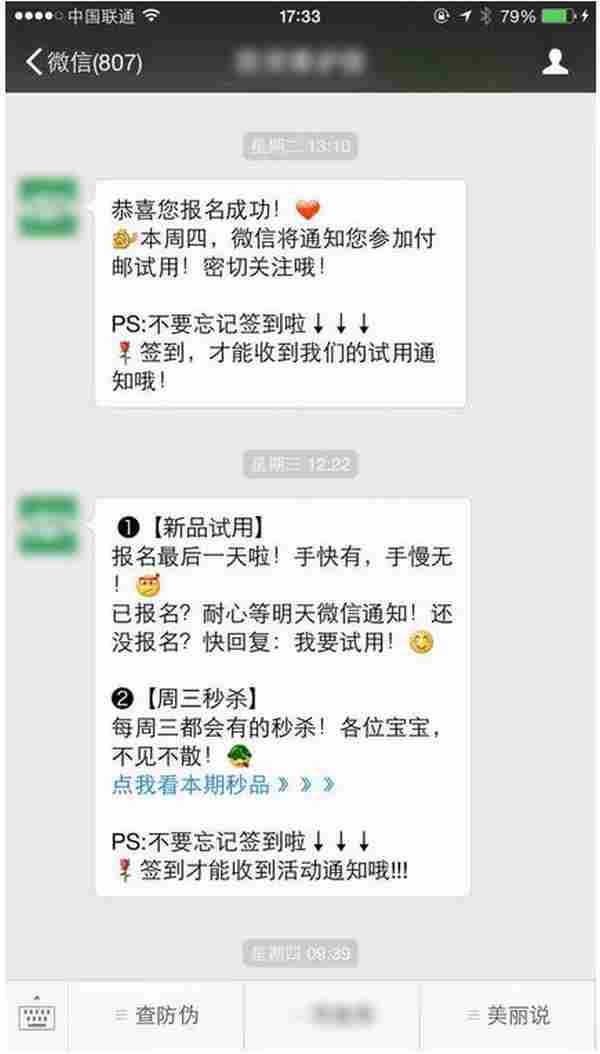Go back to the 微信 chat list
This screenshot has height=1054, width=600.
pyautogui.click(x=84, y=62)
